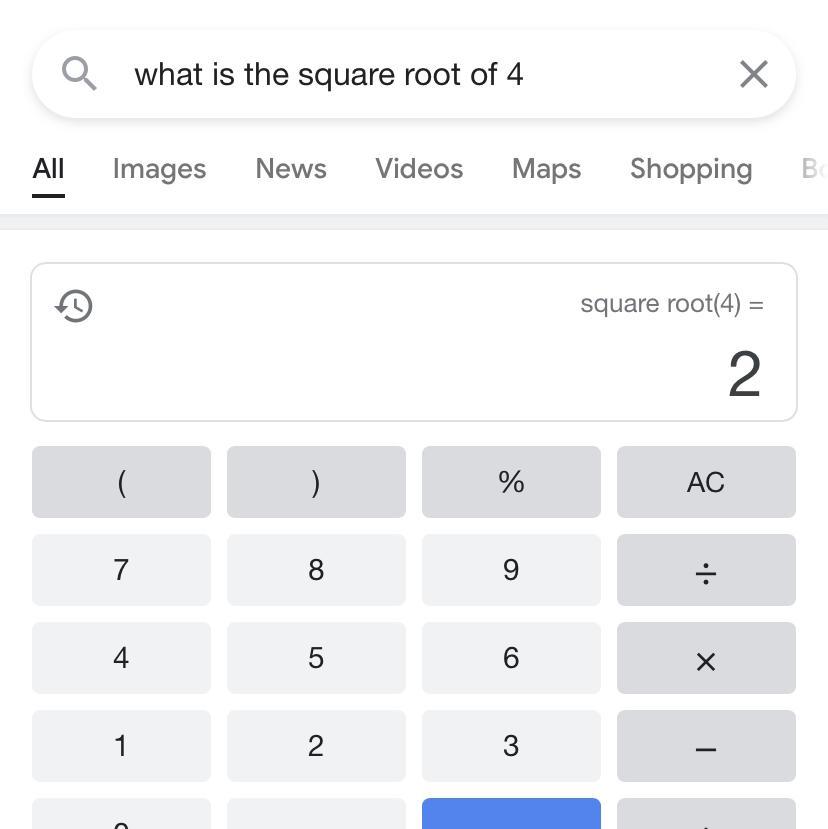
Task: Hit the percent key
Action: click(511, 482)
